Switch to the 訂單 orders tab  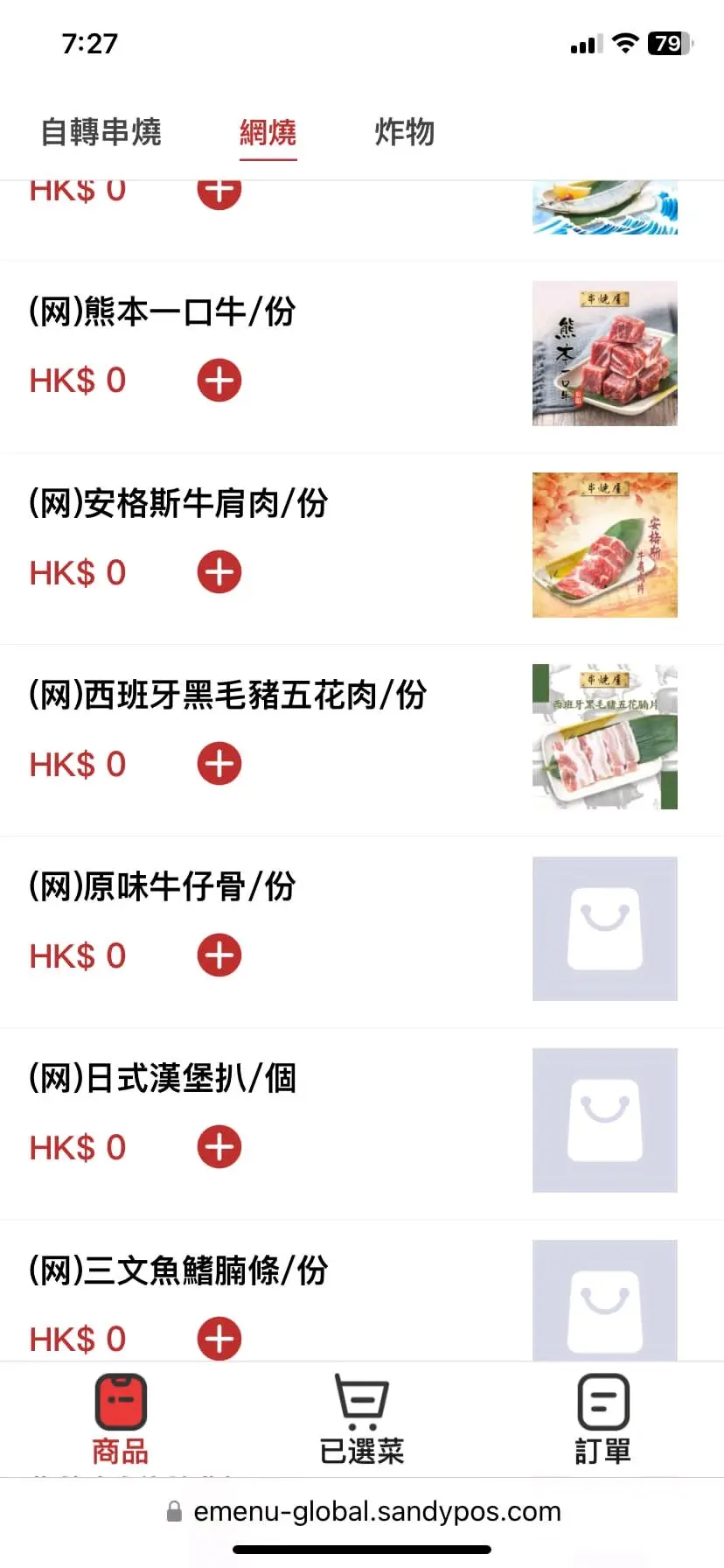(602, 1419)
